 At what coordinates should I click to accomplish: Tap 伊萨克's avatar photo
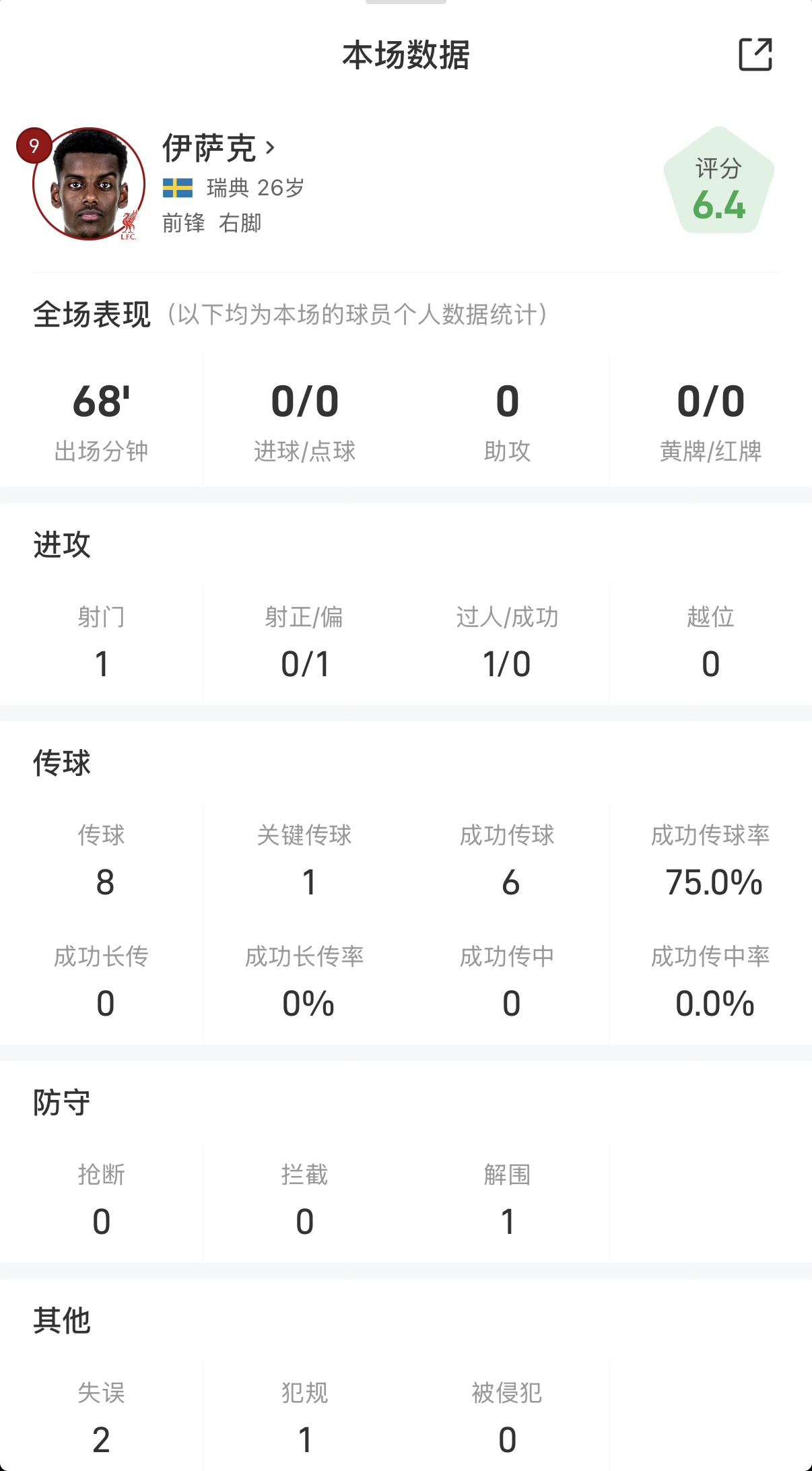tap(89, 184)
